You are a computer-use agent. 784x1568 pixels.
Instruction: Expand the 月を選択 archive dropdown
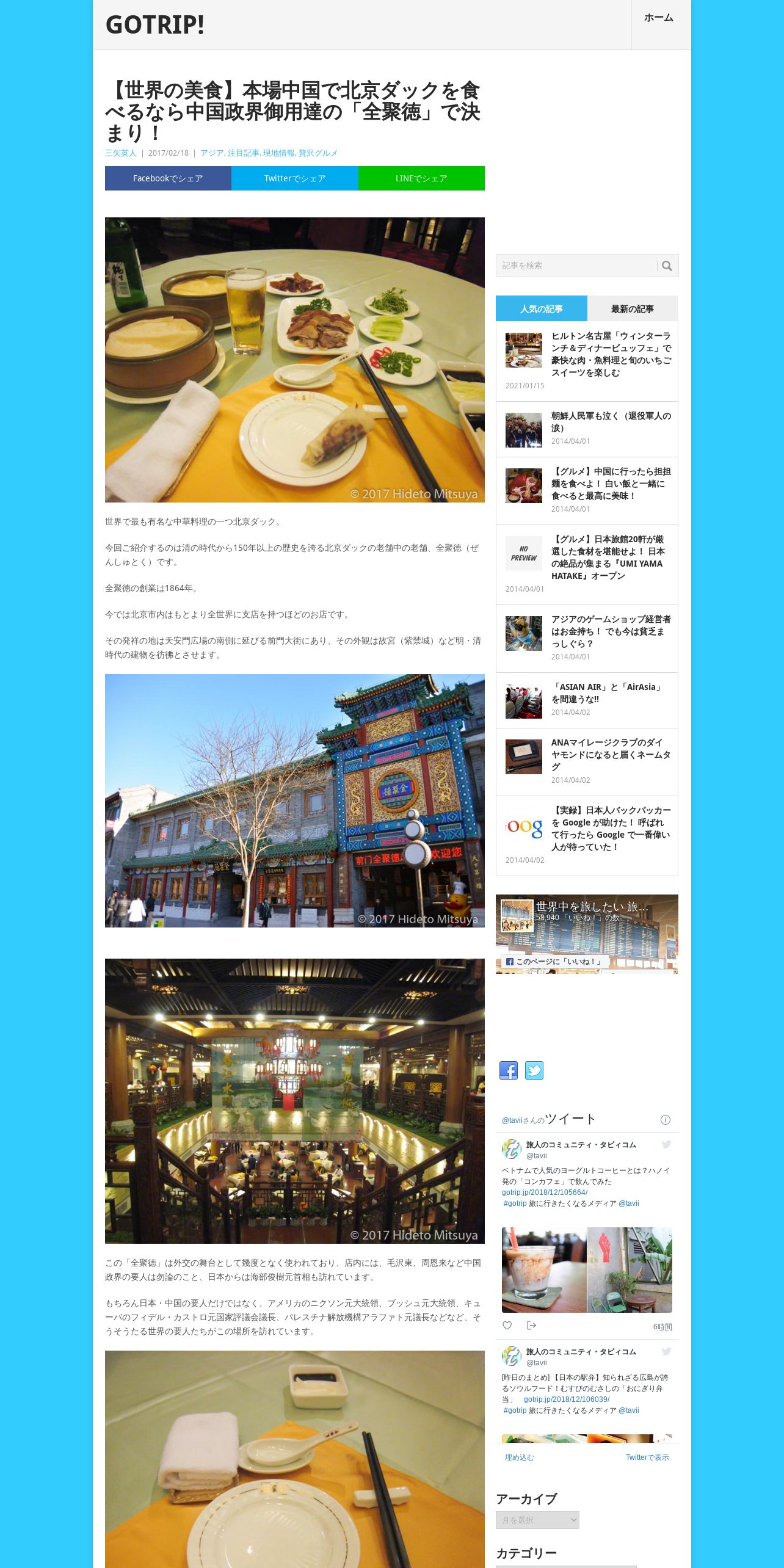pyautogui.click(x=537, y=1520)
